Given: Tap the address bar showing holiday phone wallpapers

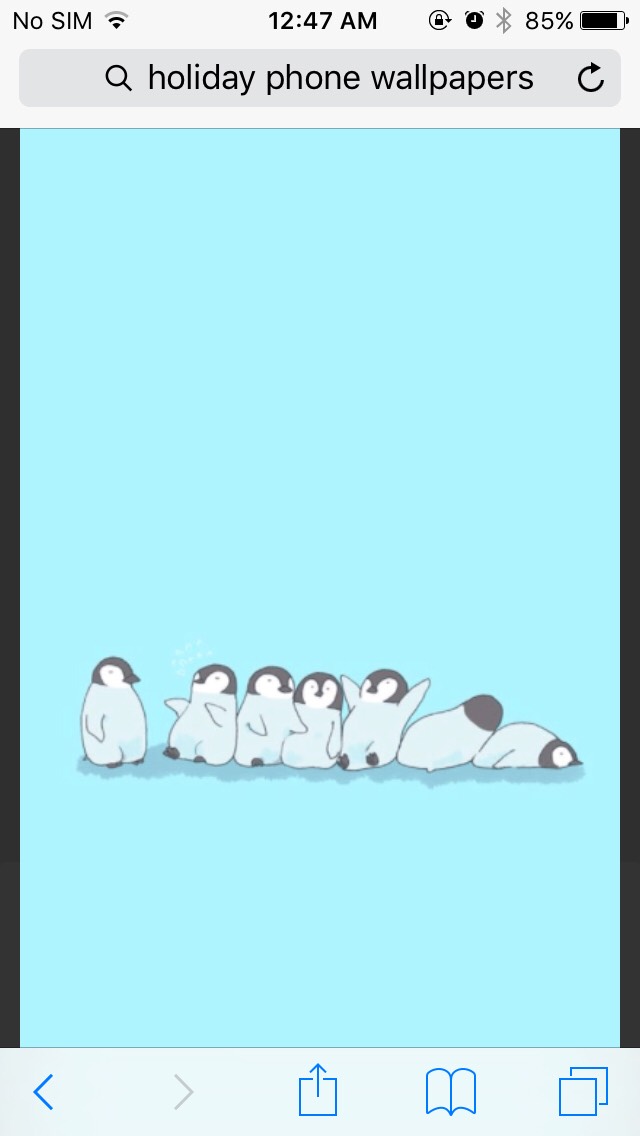Looking at the screenshot, I should (x=320, y=78).
